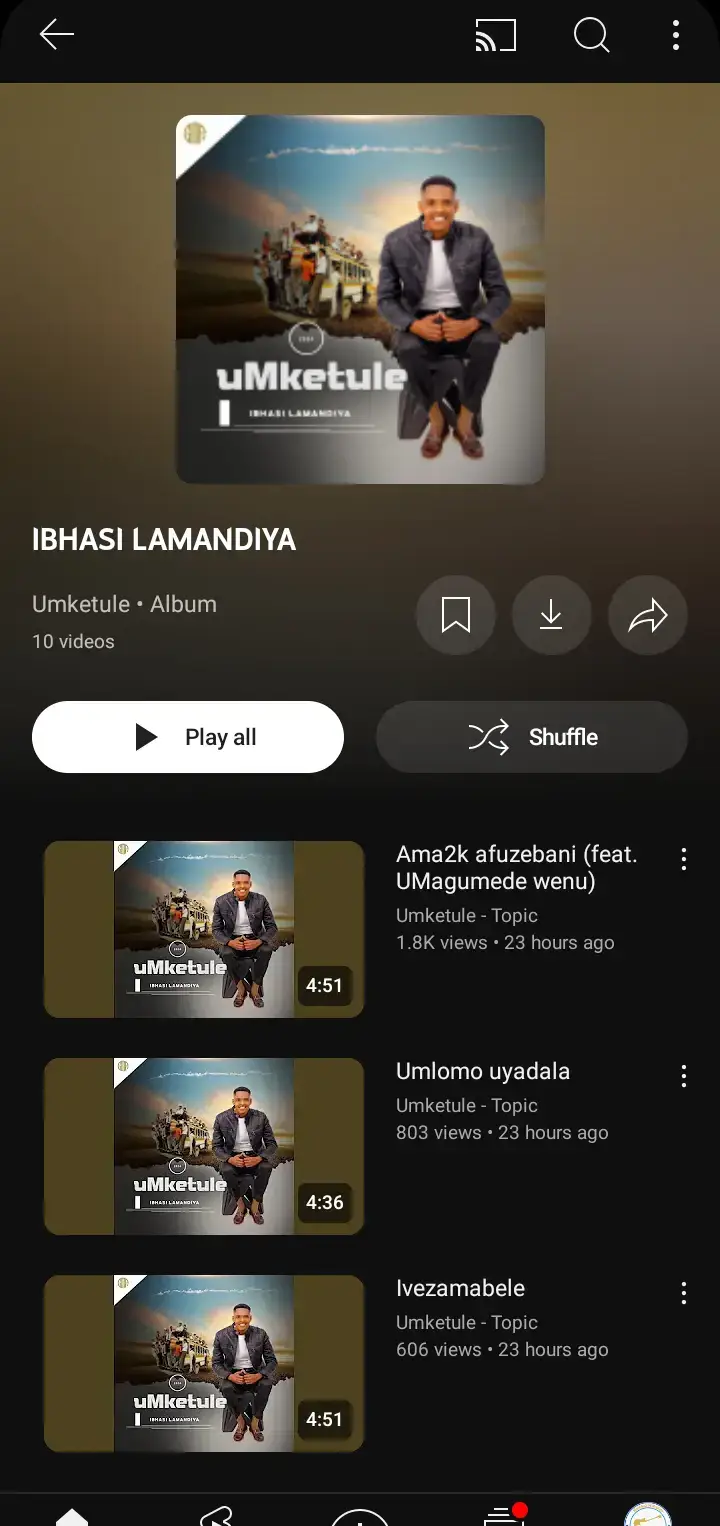Download the IBHASI LAMANDIYA album
This screenshot has width=720, height=1526.
551,616
